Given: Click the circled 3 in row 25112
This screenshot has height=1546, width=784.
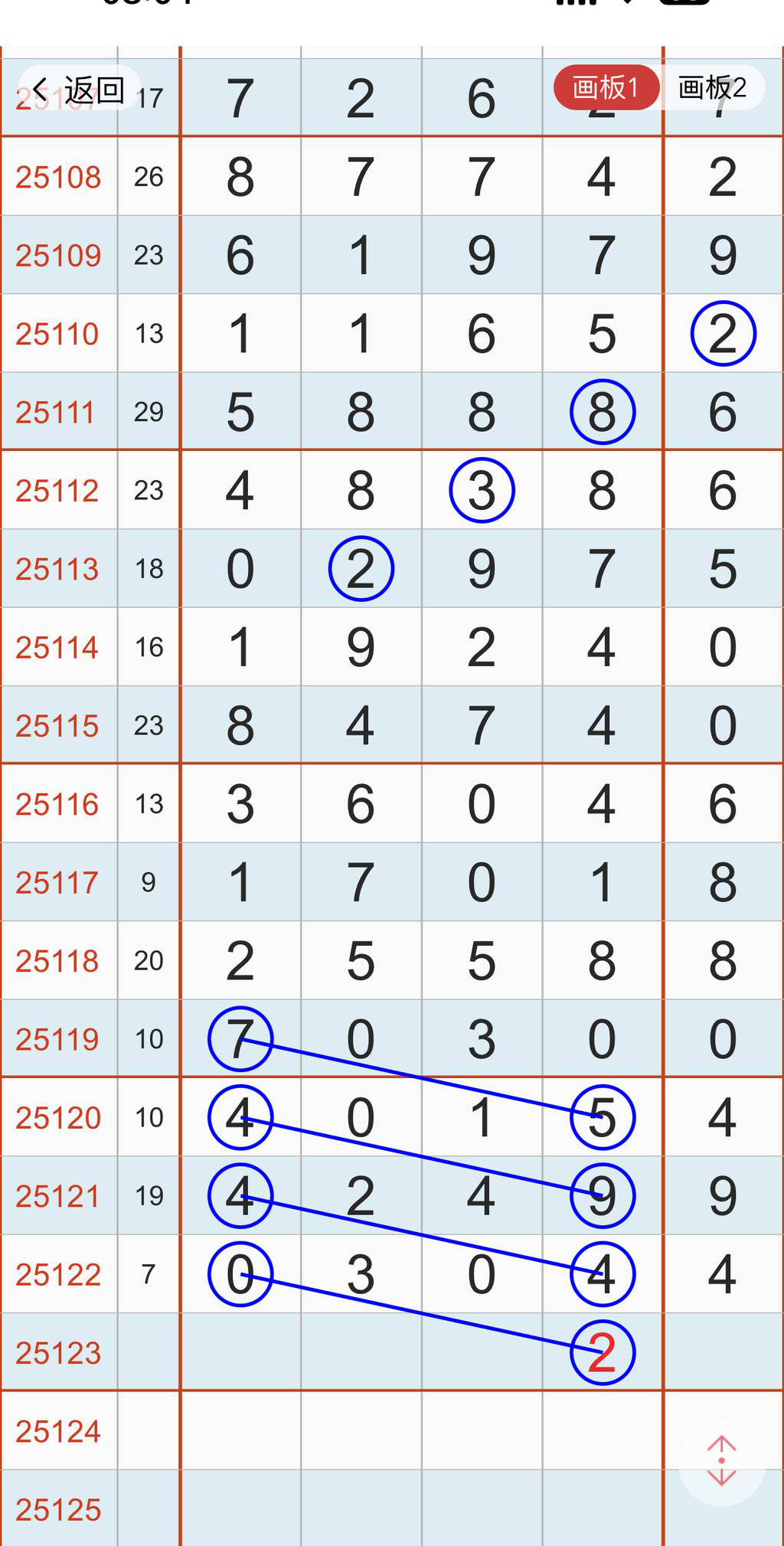Looking at the screenshot, I should point(481,490).
